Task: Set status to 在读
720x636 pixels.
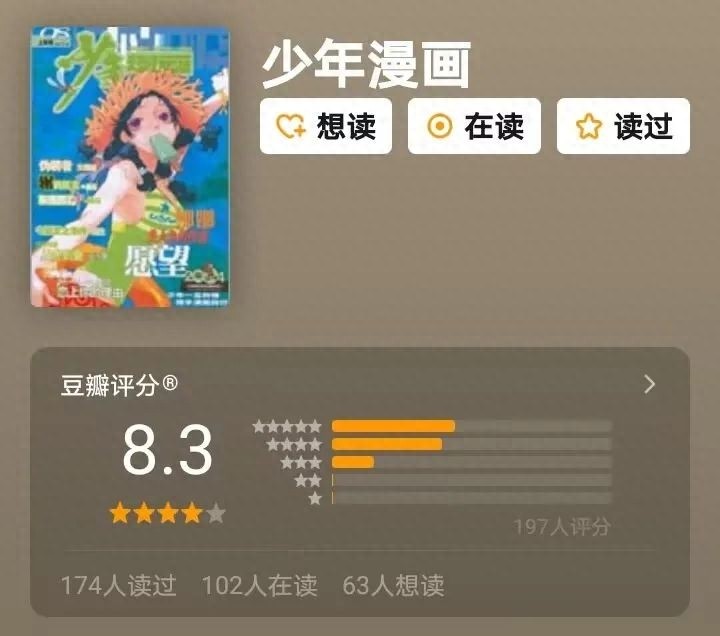Action: (474, 126)
